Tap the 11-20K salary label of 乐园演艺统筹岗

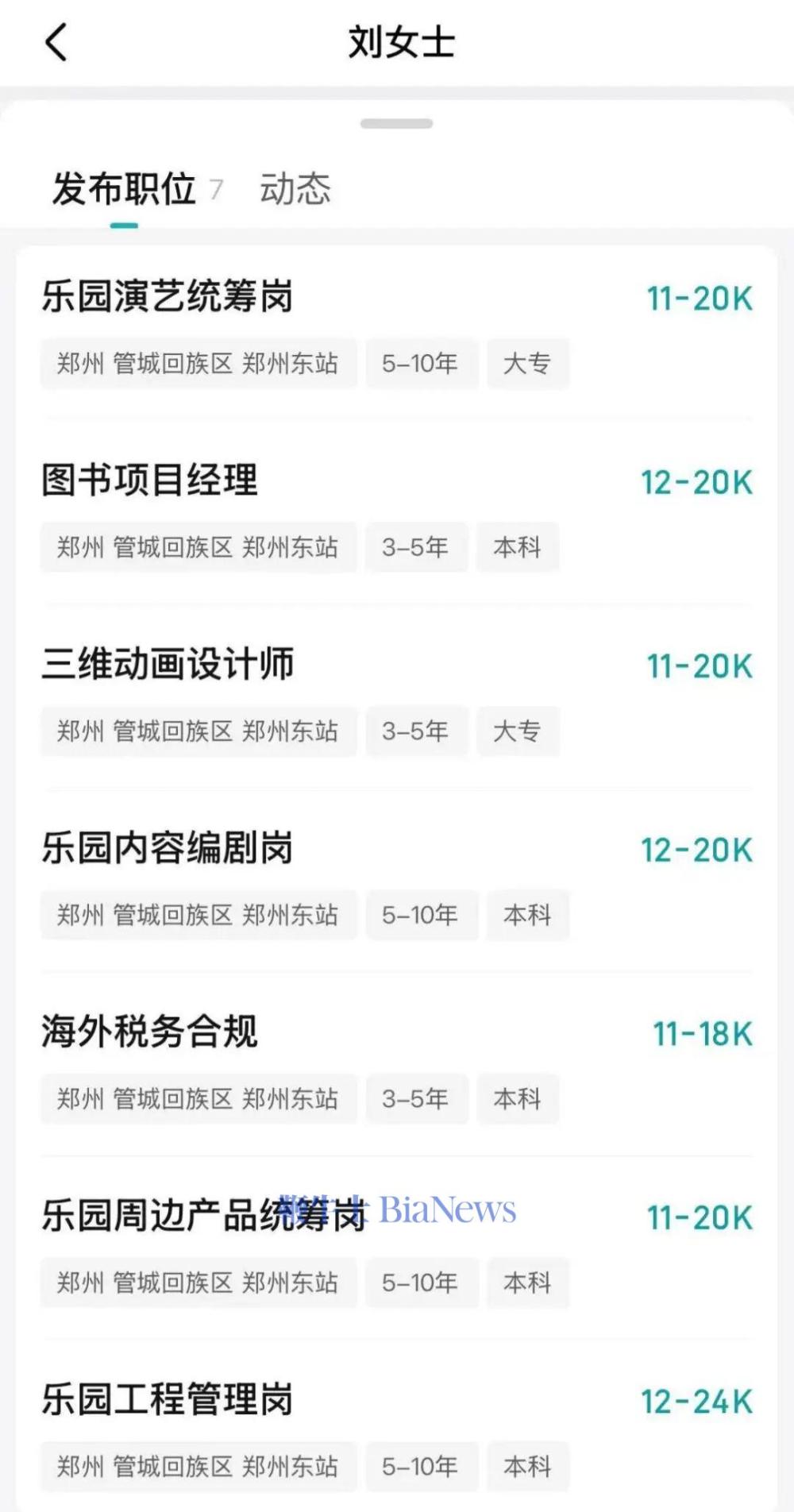click(700, 299)
